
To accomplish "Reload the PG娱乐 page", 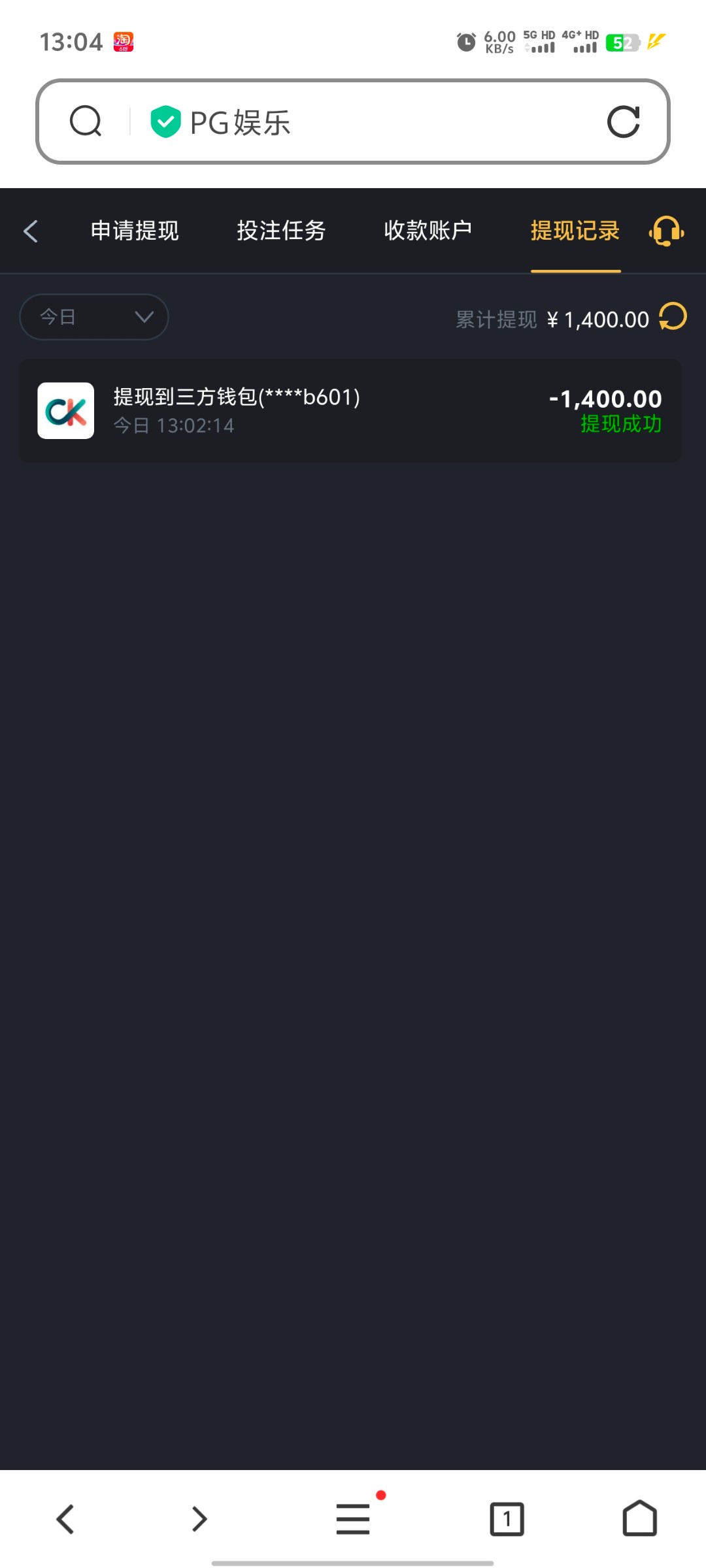I will tap(623, 122).
